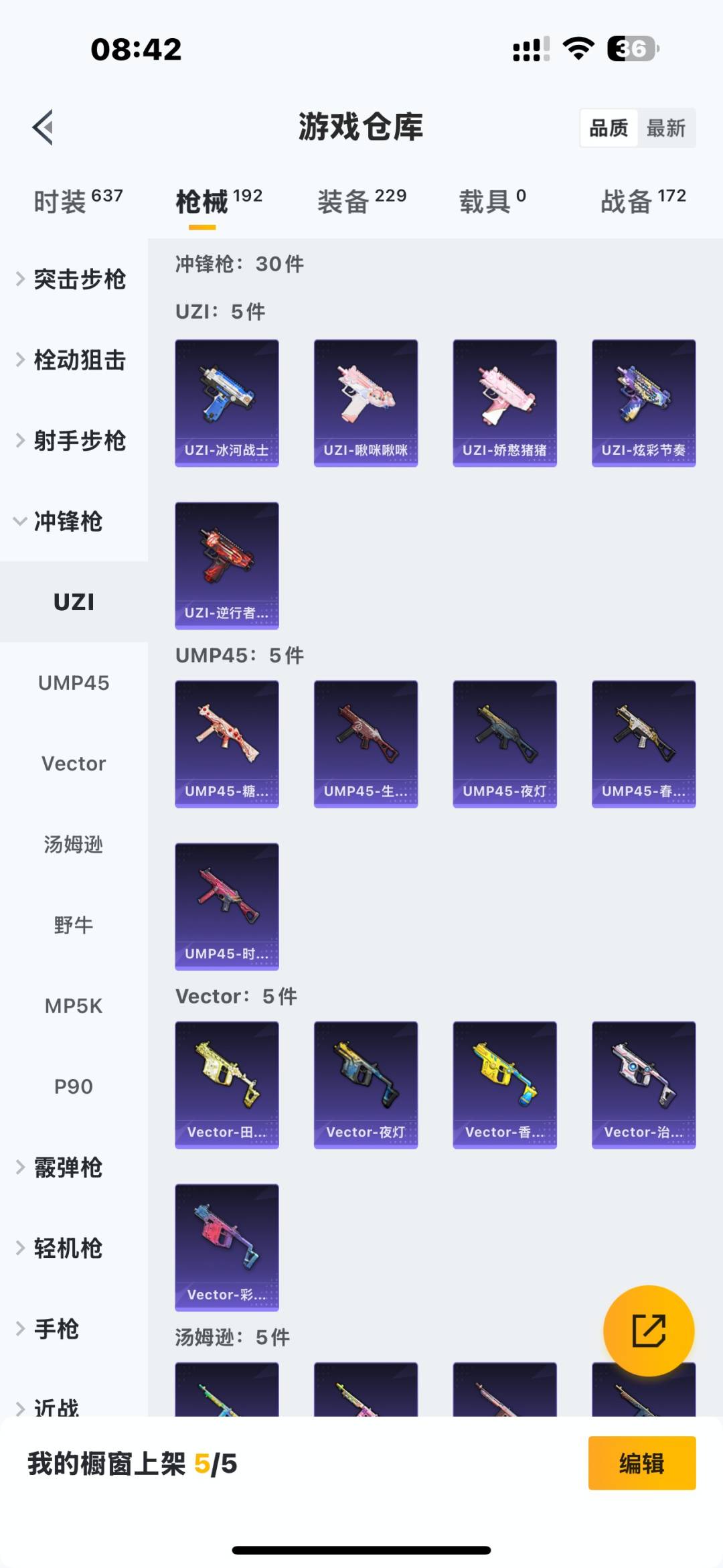Sort by 最新

coord(665,128)
